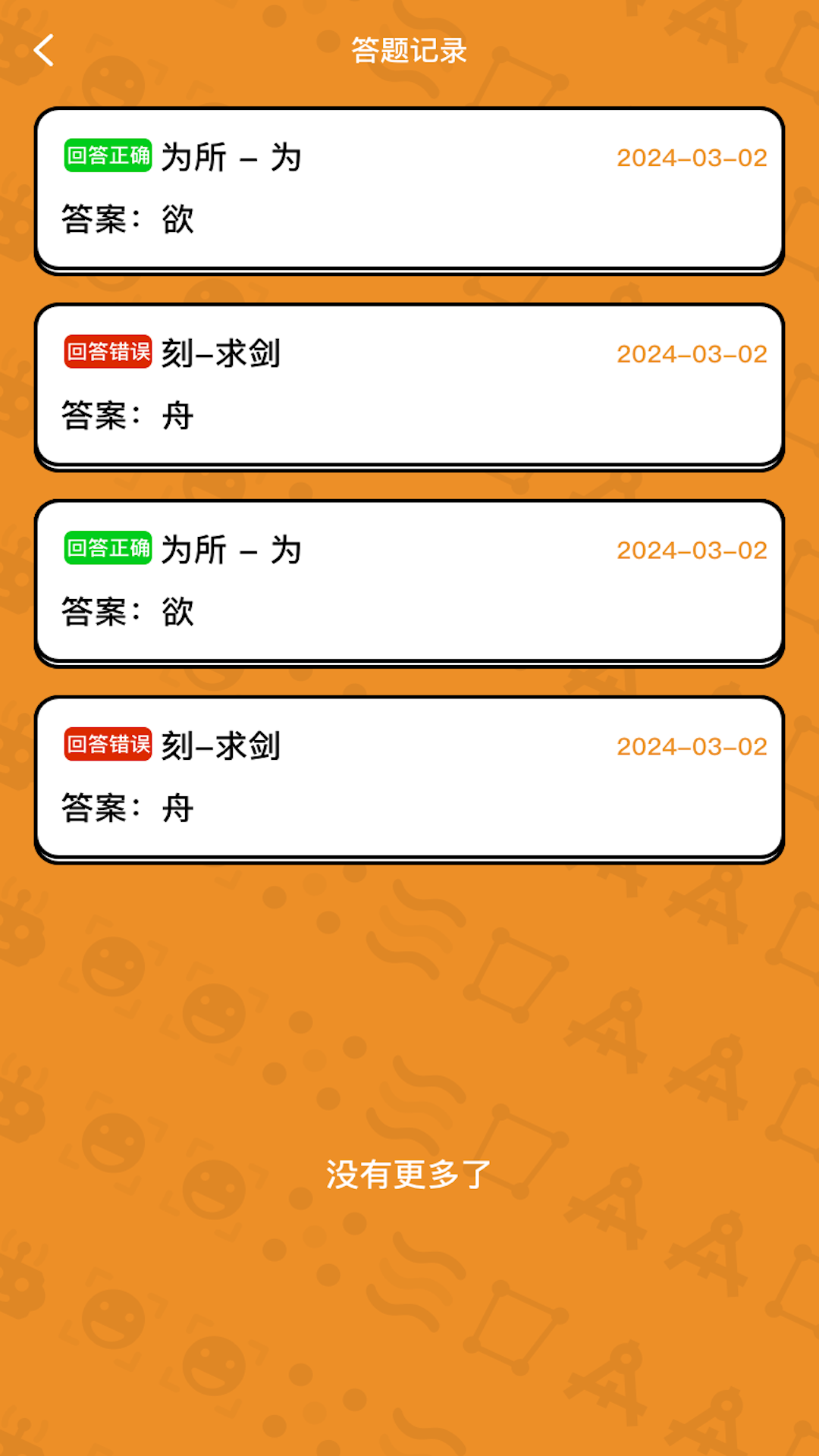Go back from the 答题记录 page
The width and height of the screenshot is (819, 1456).
(x=44, y=50)
